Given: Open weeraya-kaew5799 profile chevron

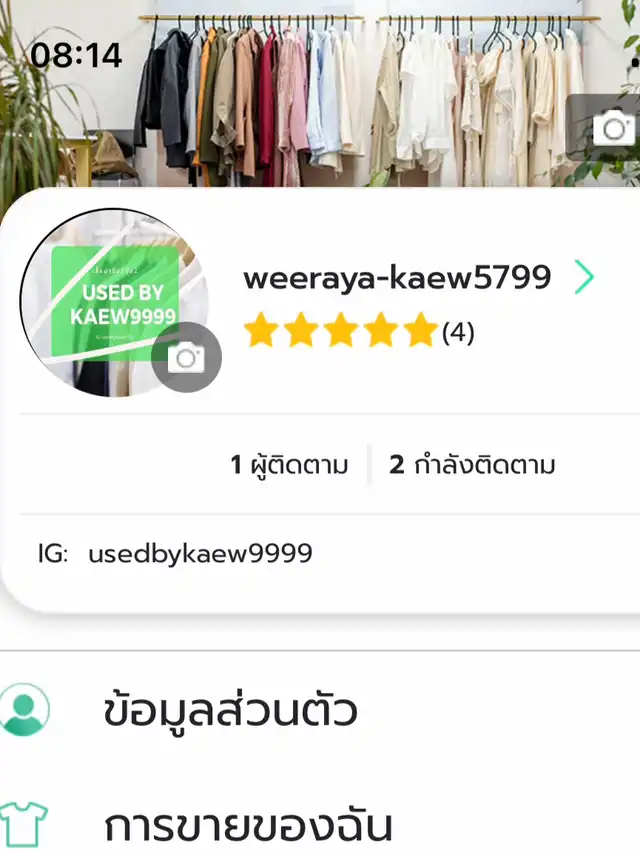Looking at the screenshot, I should point(584,277).
